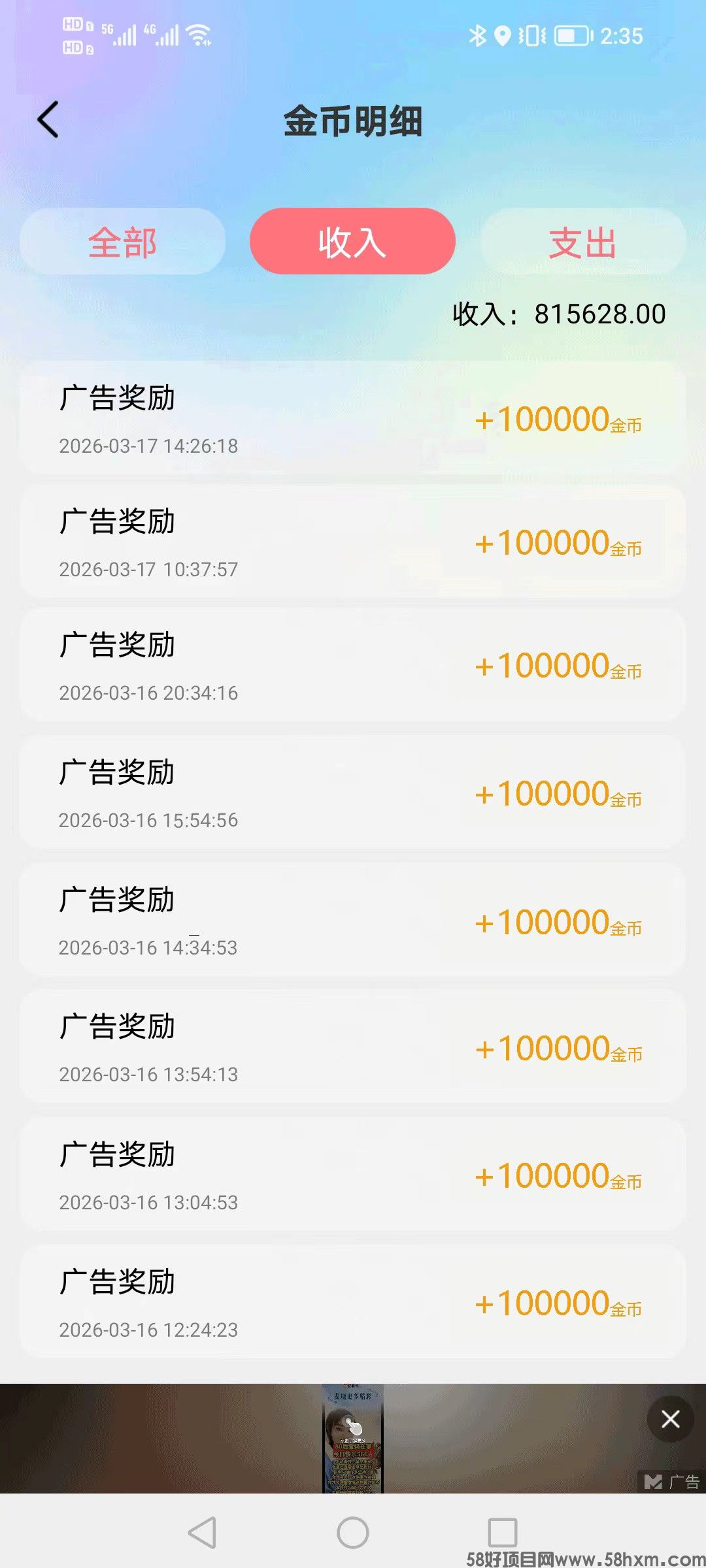Switch to the 支出 tab
The width and height of the screenshot is (706, 1568).
(582, 243)
